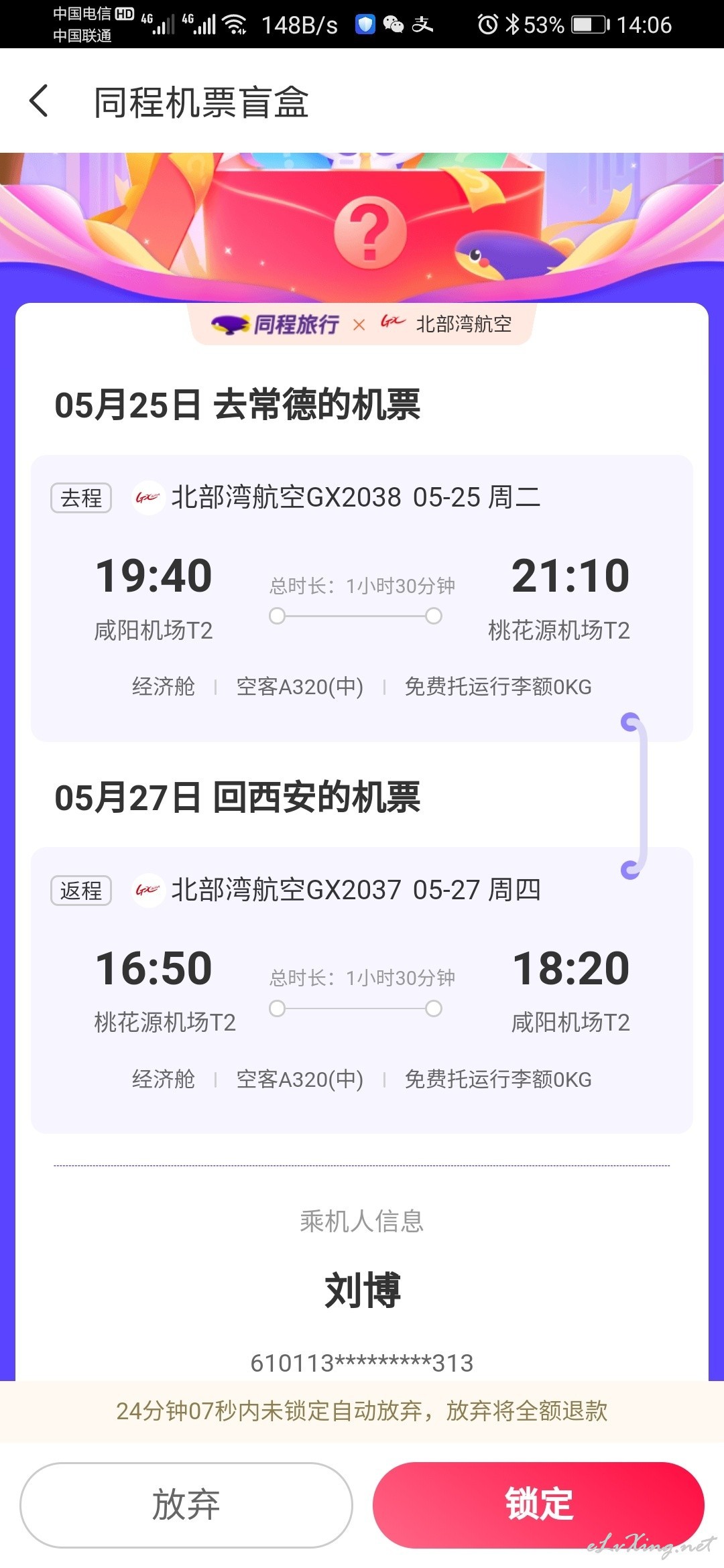Lock the ticket with the 锁定 button
The width and height of the screenshot is (724, 1568).
click(538, 1504)
